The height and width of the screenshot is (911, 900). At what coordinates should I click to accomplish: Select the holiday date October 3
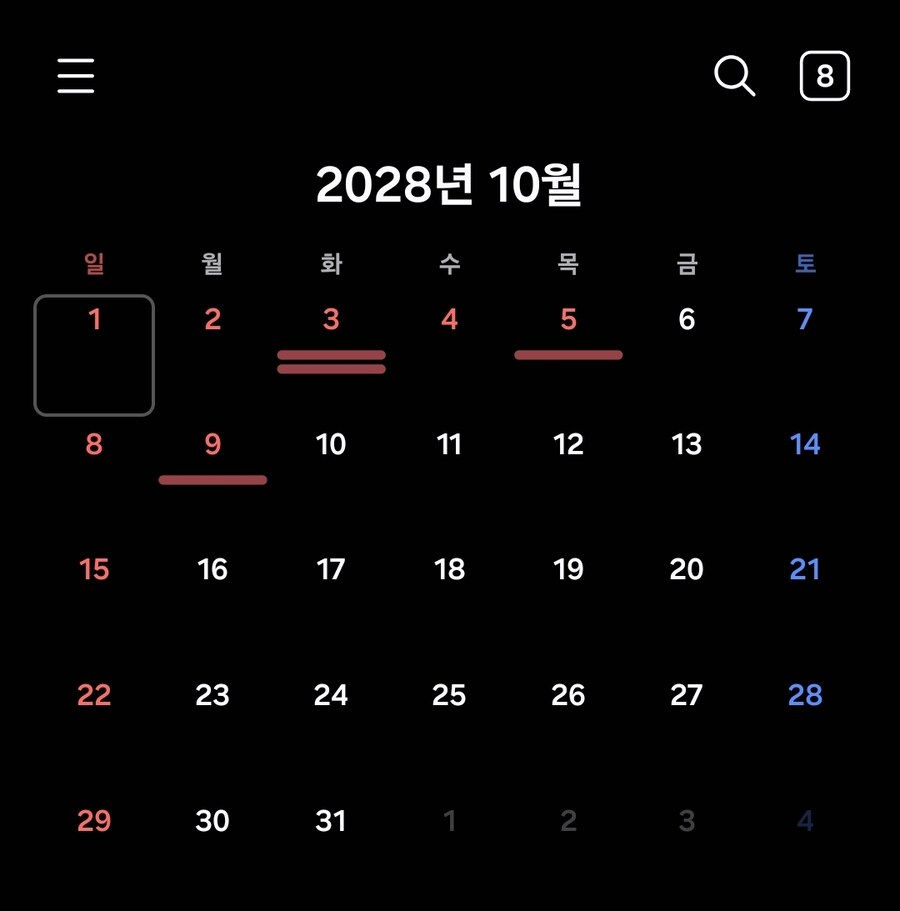tap(331, 319)
